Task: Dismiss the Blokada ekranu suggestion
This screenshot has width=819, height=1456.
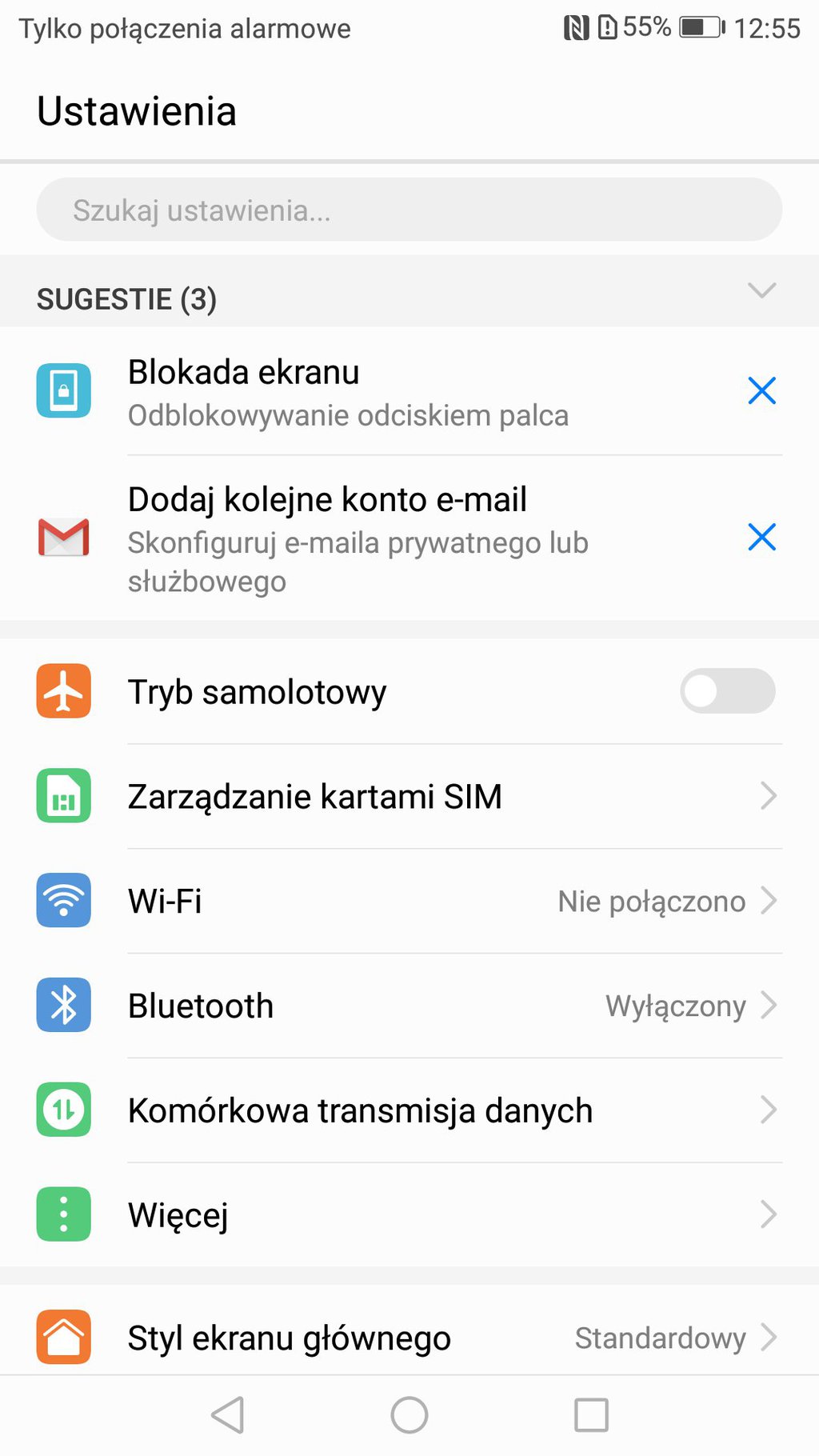Action: [761, 390]
